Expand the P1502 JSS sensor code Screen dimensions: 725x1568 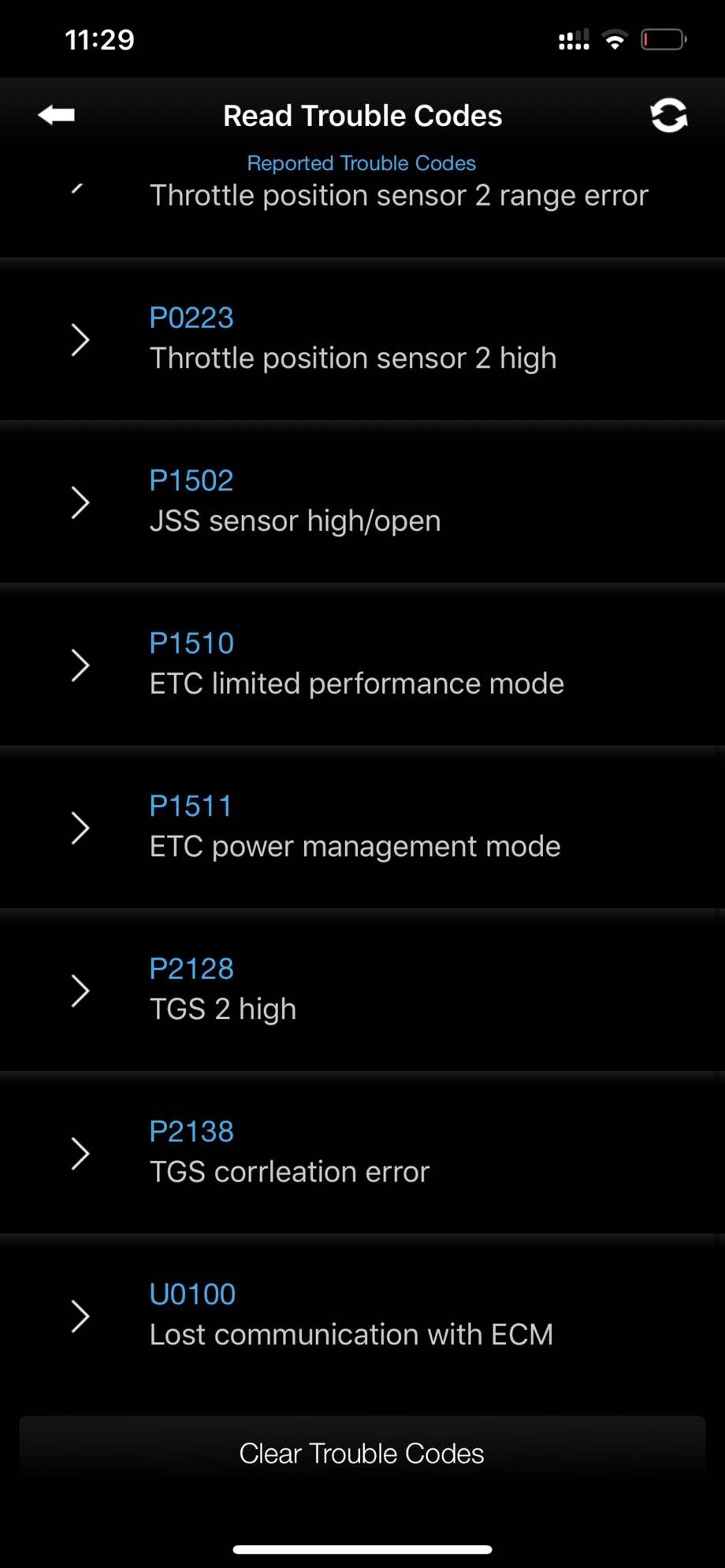(362, 502)
